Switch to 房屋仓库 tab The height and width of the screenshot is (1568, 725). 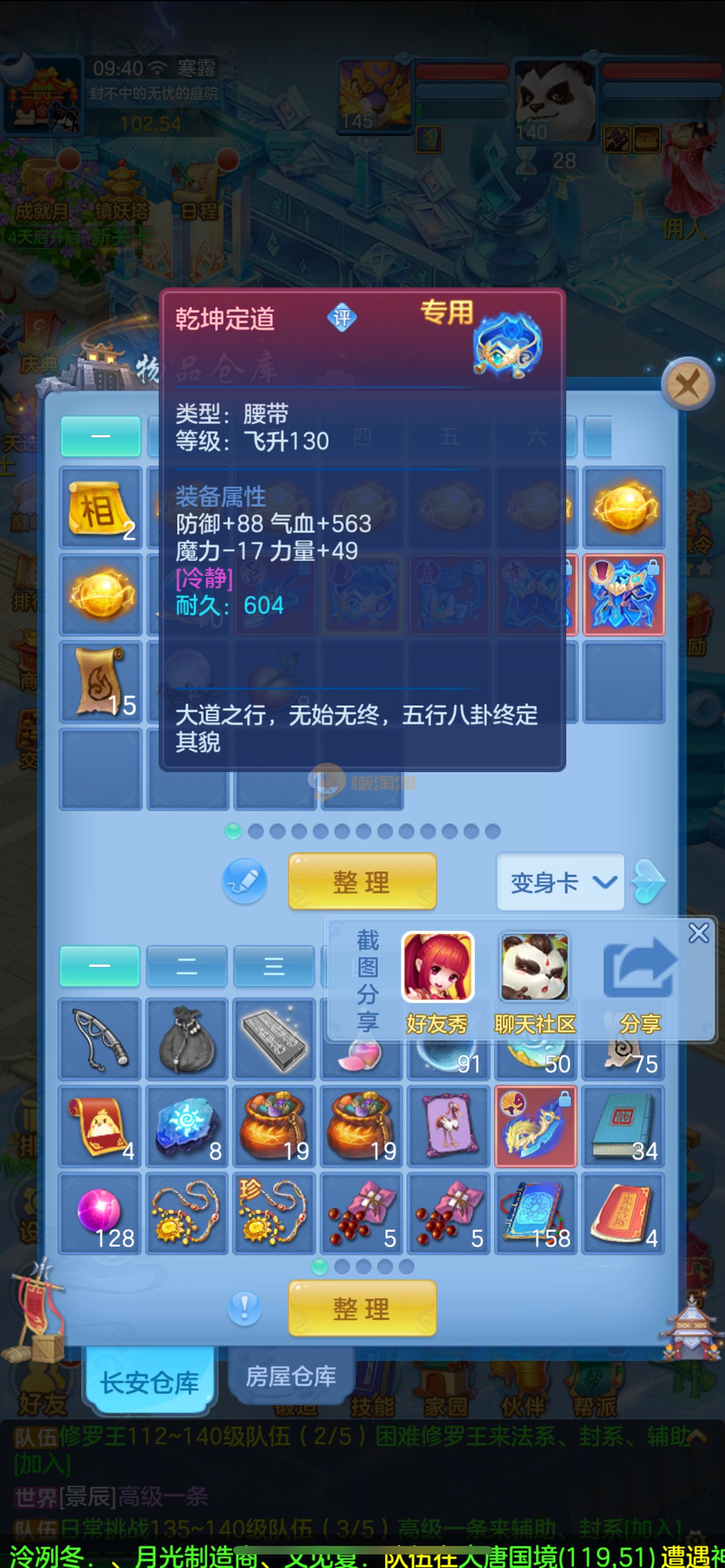coord(291,1376)
